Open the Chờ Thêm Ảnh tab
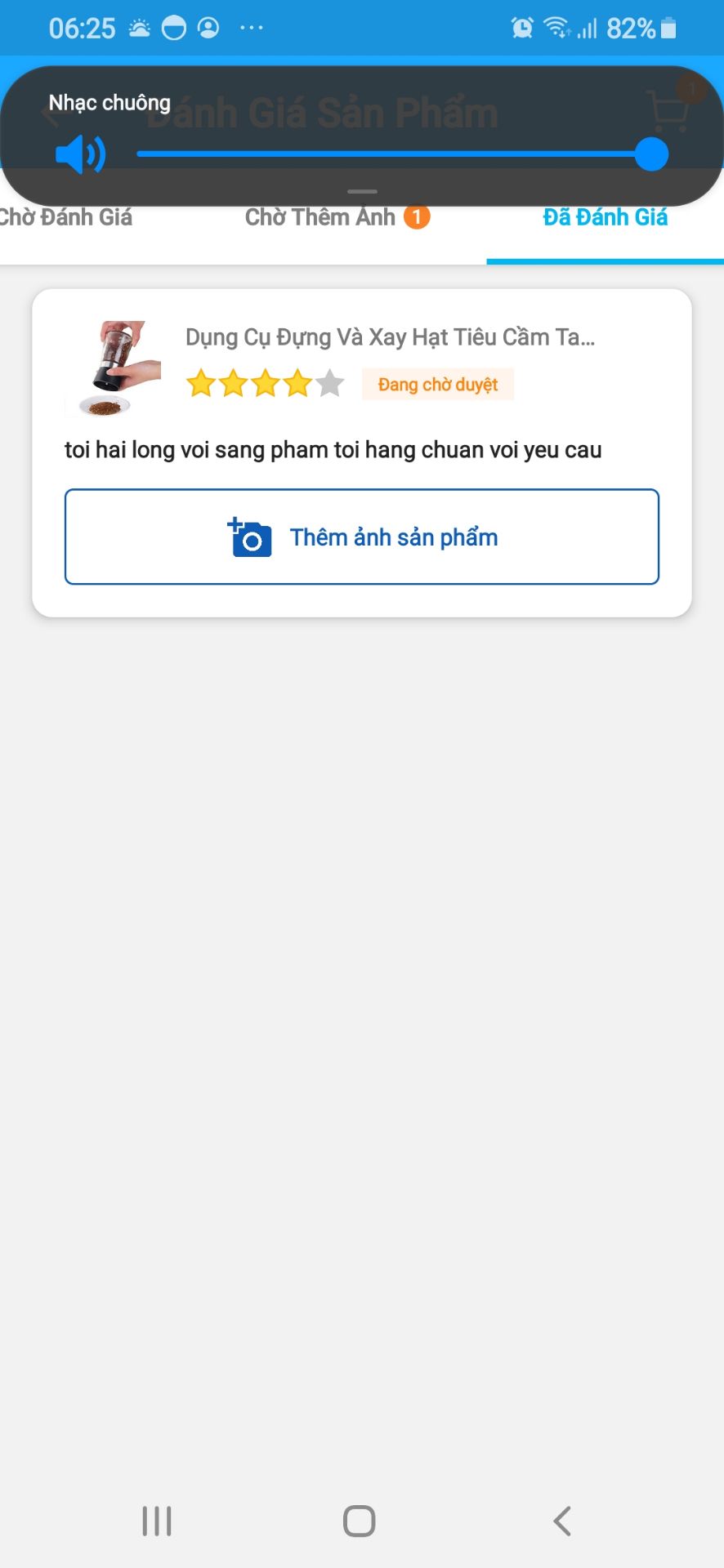This screenshot has height=1568, width=724. [x=320, y=216]
